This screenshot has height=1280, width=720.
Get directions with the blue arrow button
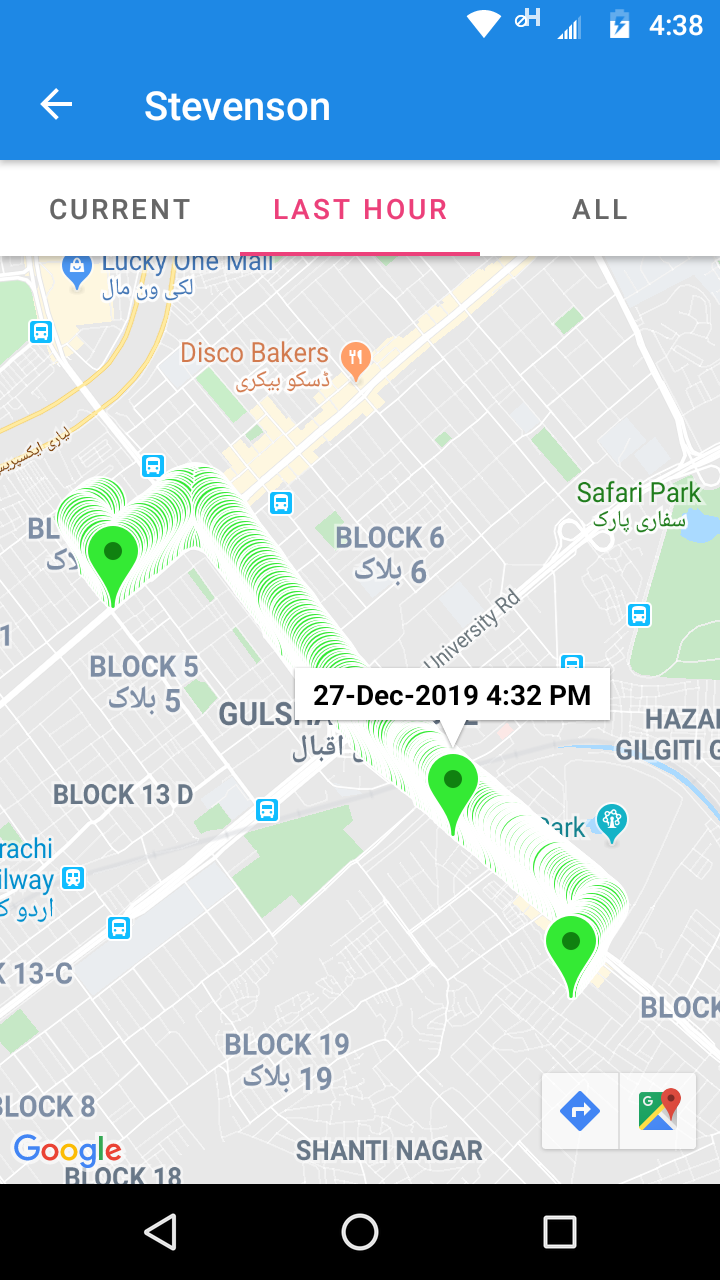click(581, 1111)
